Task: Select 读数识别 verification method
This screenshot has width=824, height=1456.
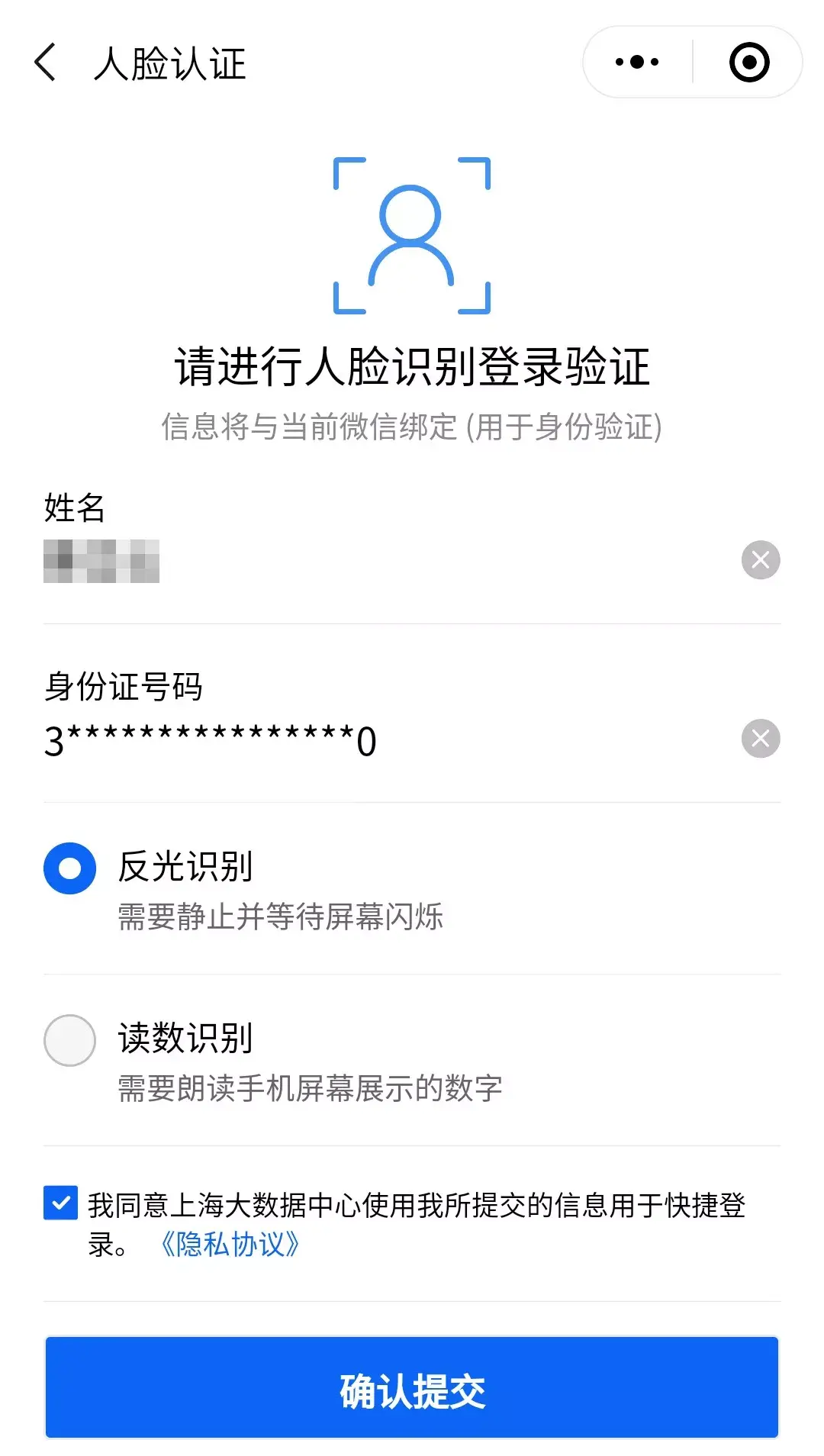Action: (70, 1040)
